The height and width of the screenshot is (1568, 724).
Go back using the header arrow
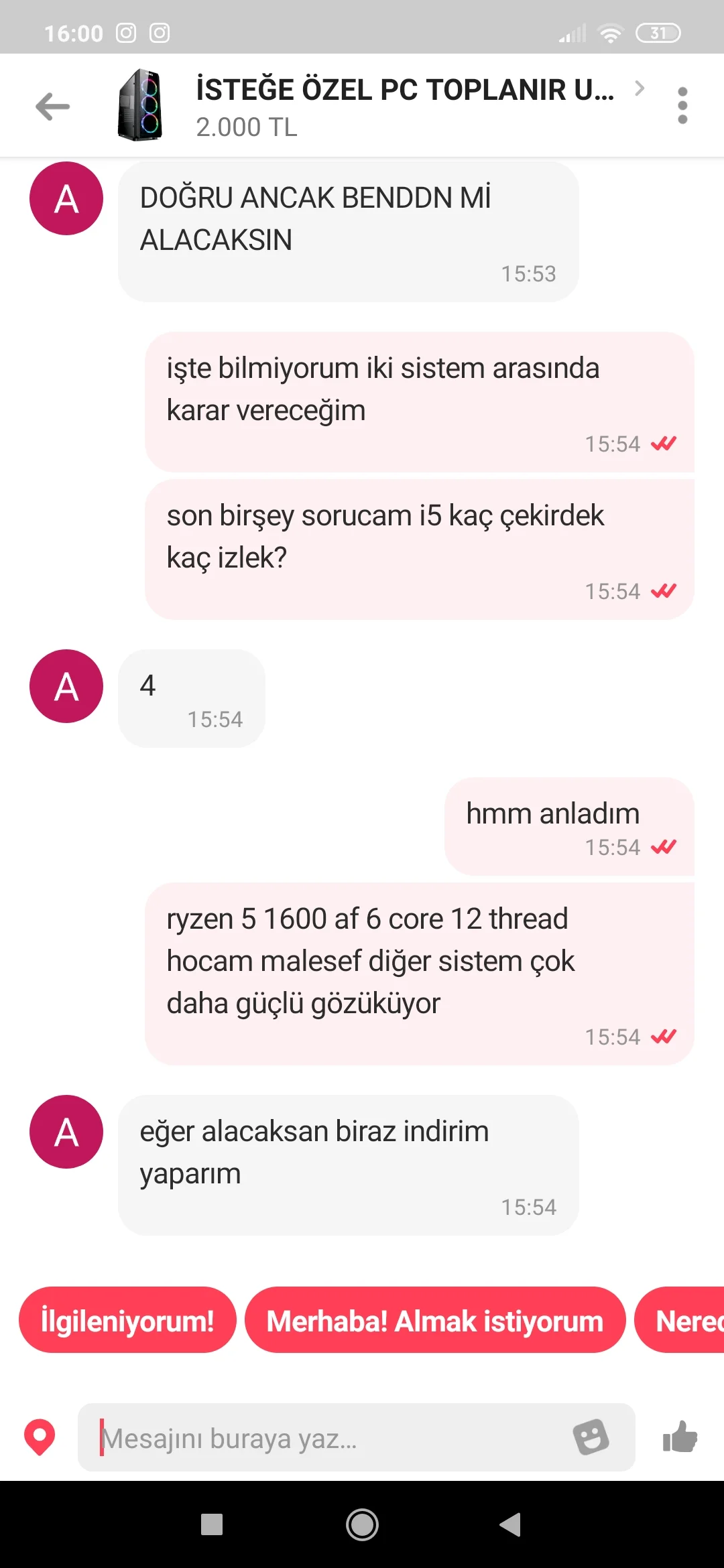pos(53,106)
